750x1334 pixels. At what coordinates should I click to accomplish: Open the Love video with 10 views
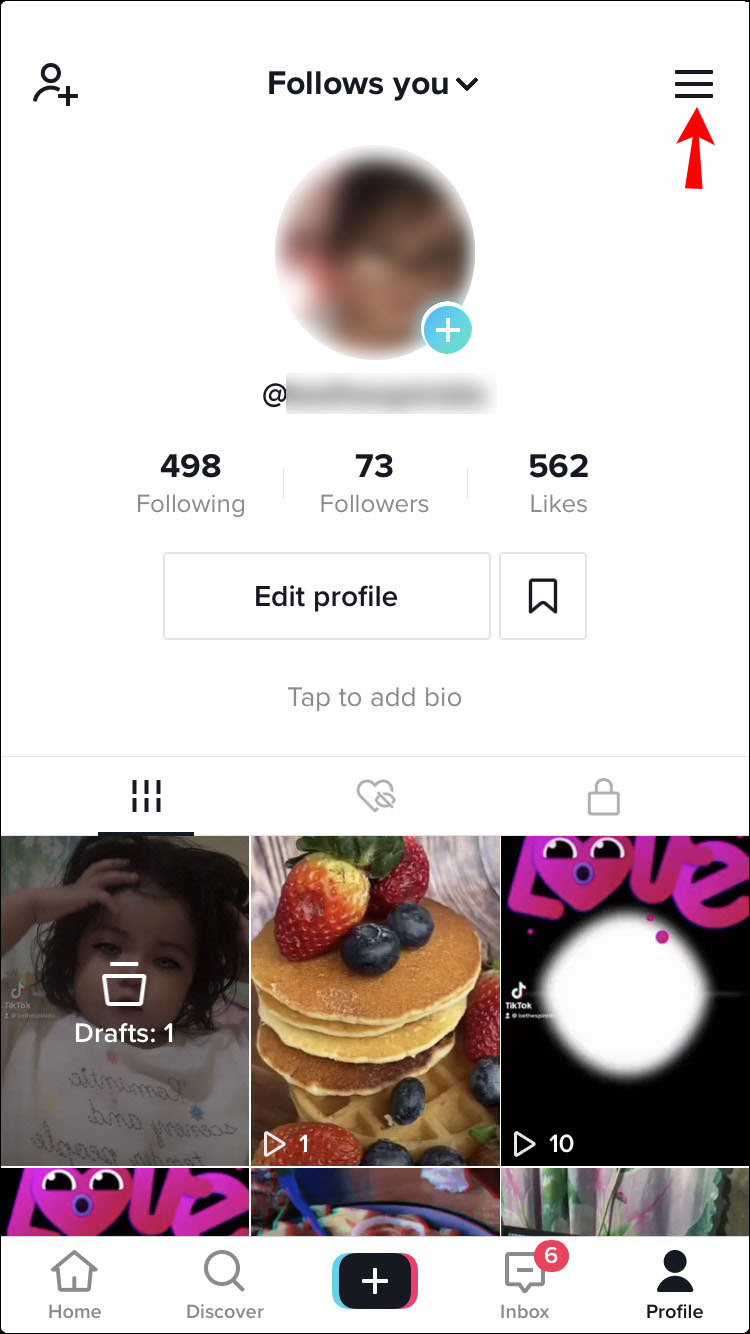point(625,1000)
